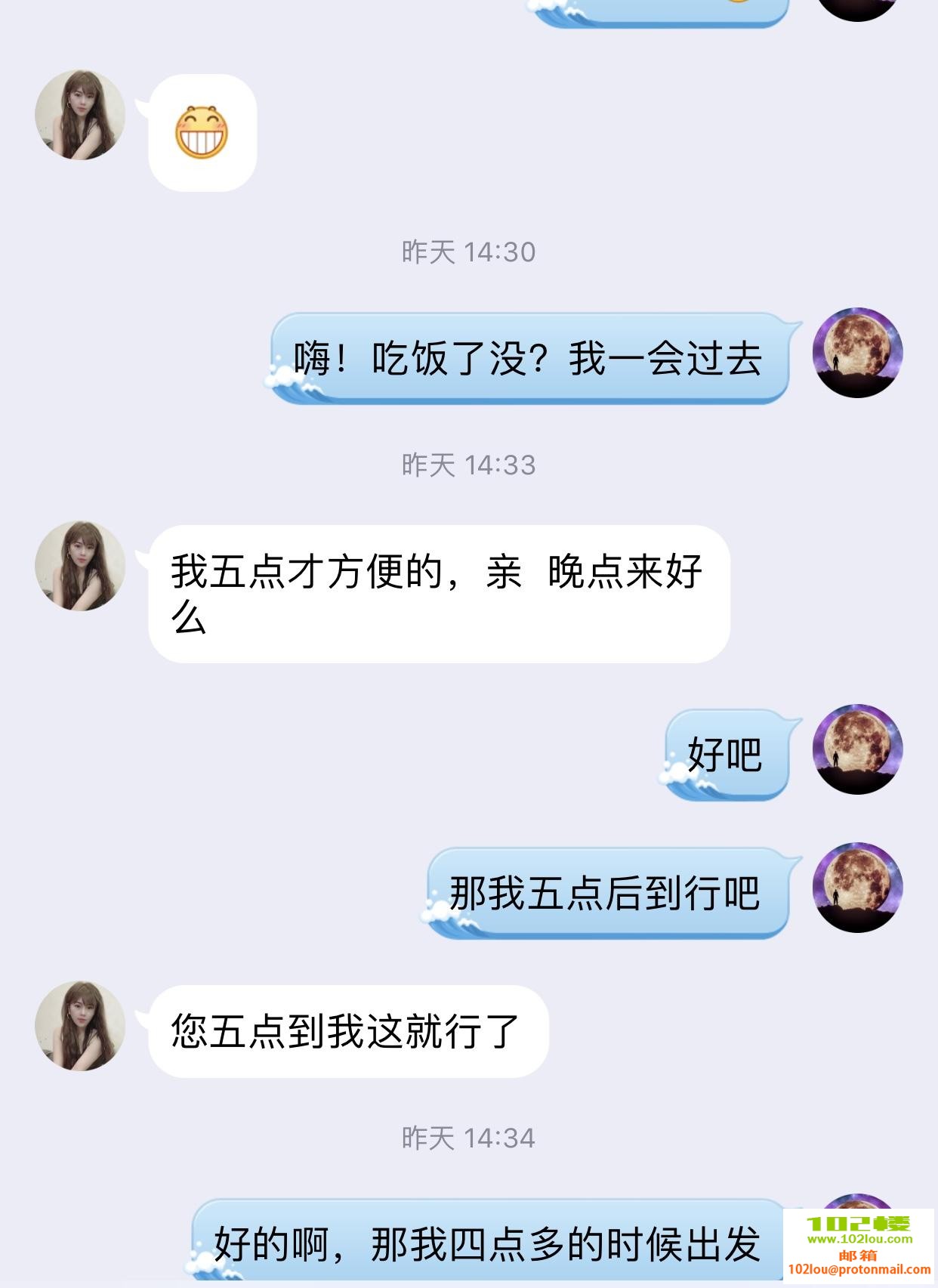938x1288 pixels.
Task: Tap the moon avatar next to "嗨！吃饭了没？"
Action: click(x=857, y=352)
